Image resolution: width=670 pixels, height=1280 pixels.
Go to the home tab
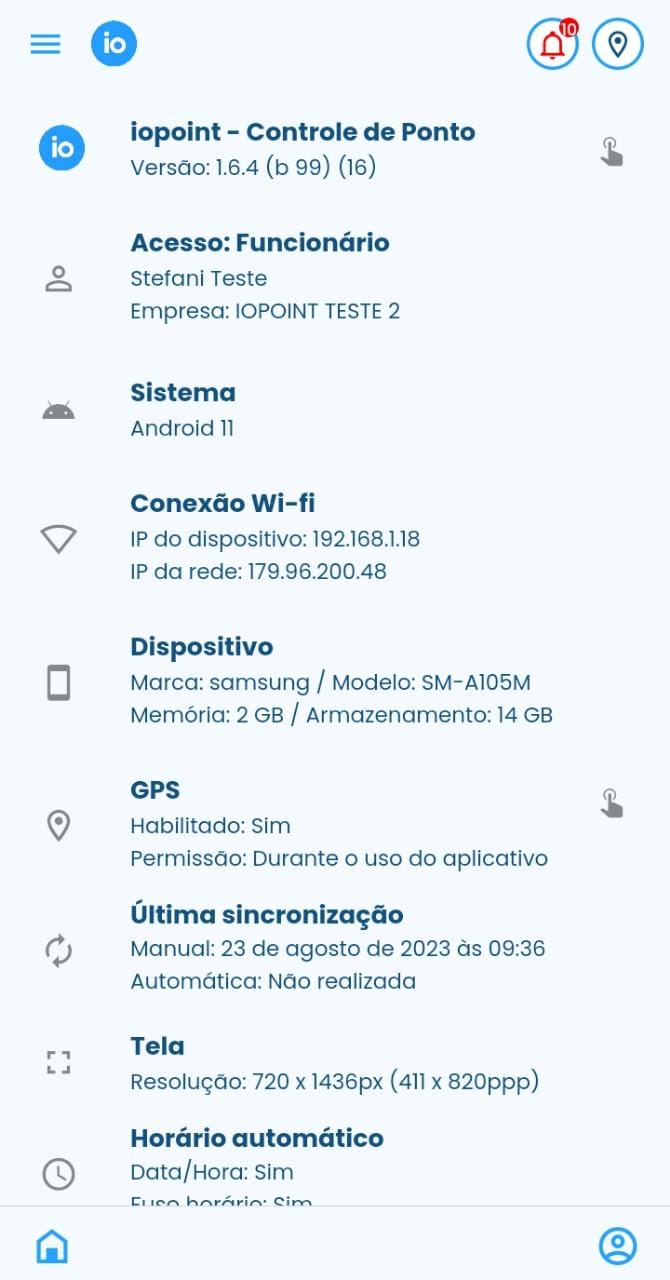coord(52,1245)
